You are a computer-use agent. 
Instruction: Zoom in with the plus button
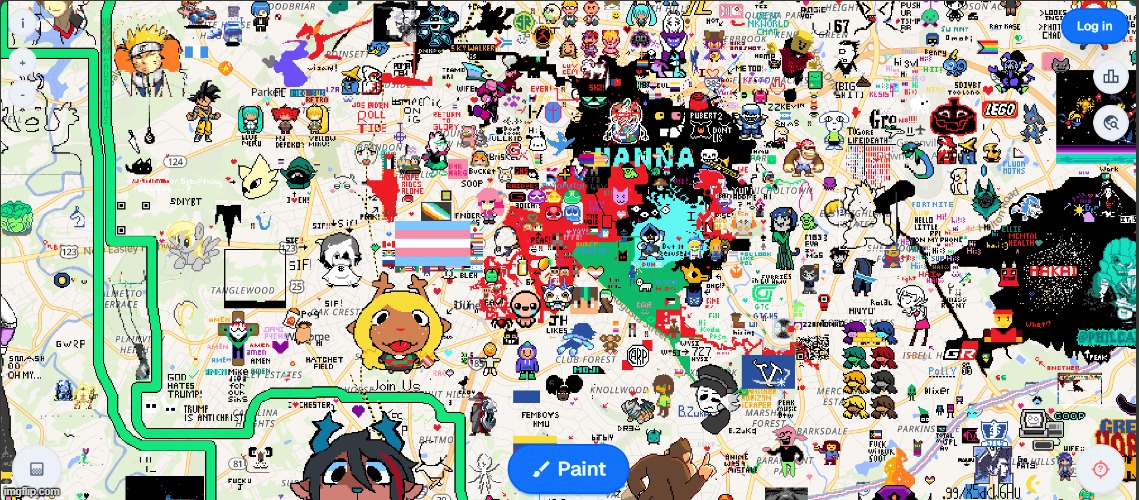(22, 62)
